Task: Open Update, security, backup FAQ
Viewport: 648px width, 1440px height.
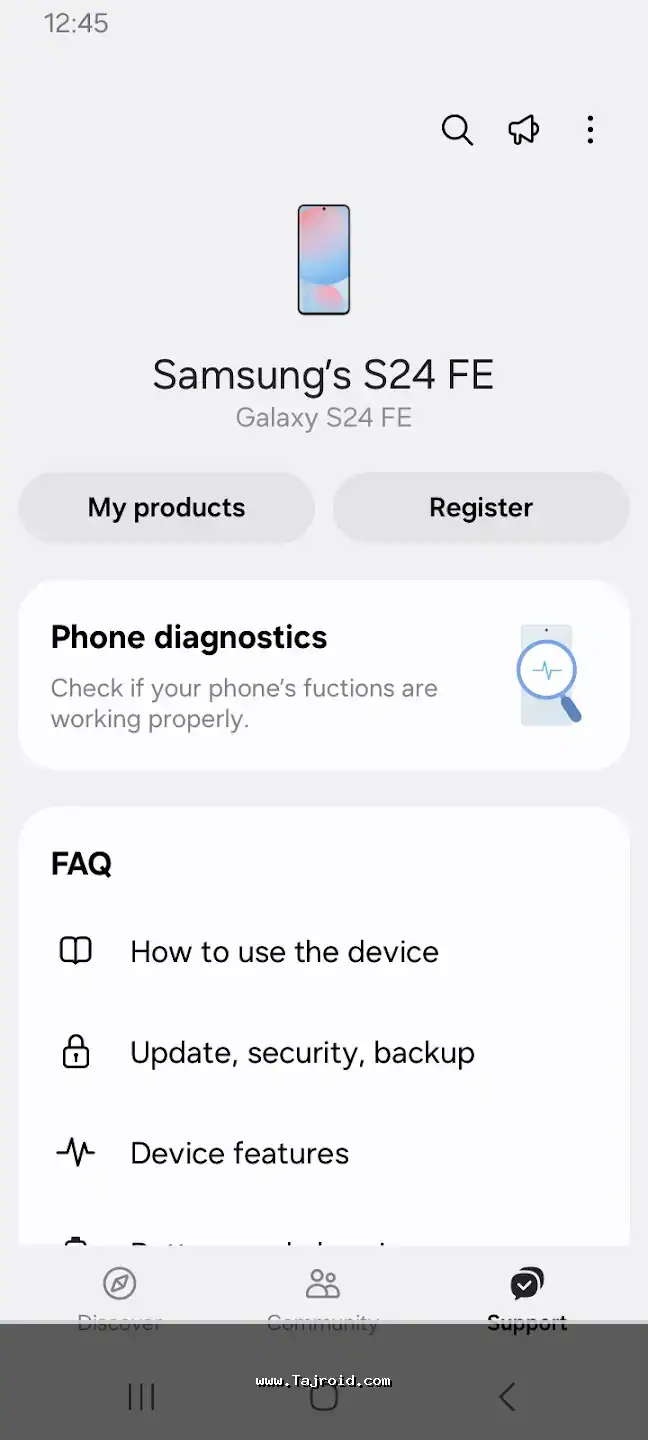Action: click(x=302, y=1053)
